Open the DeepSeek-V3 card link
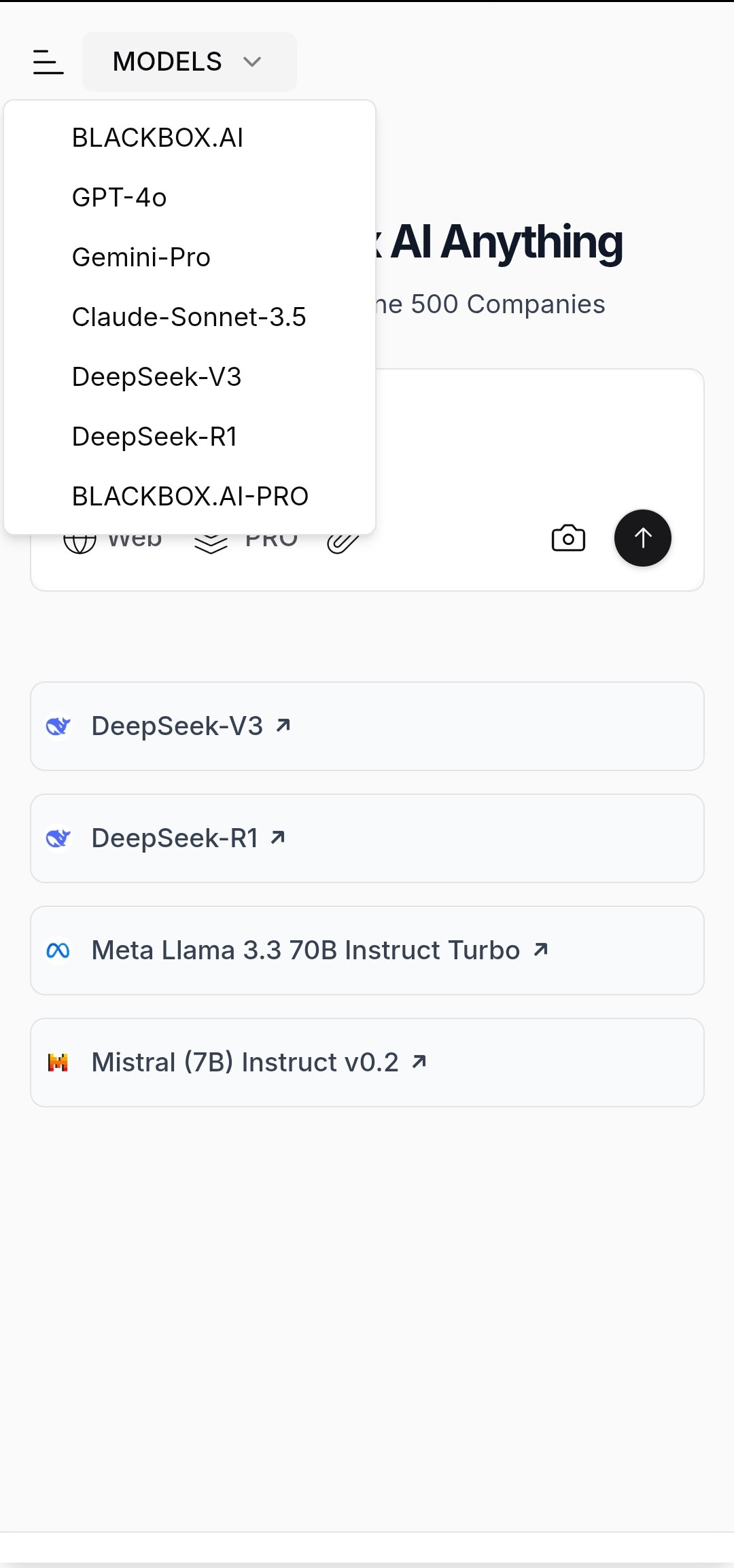The height and width of the screenshot is (1568, 734). 367,726
